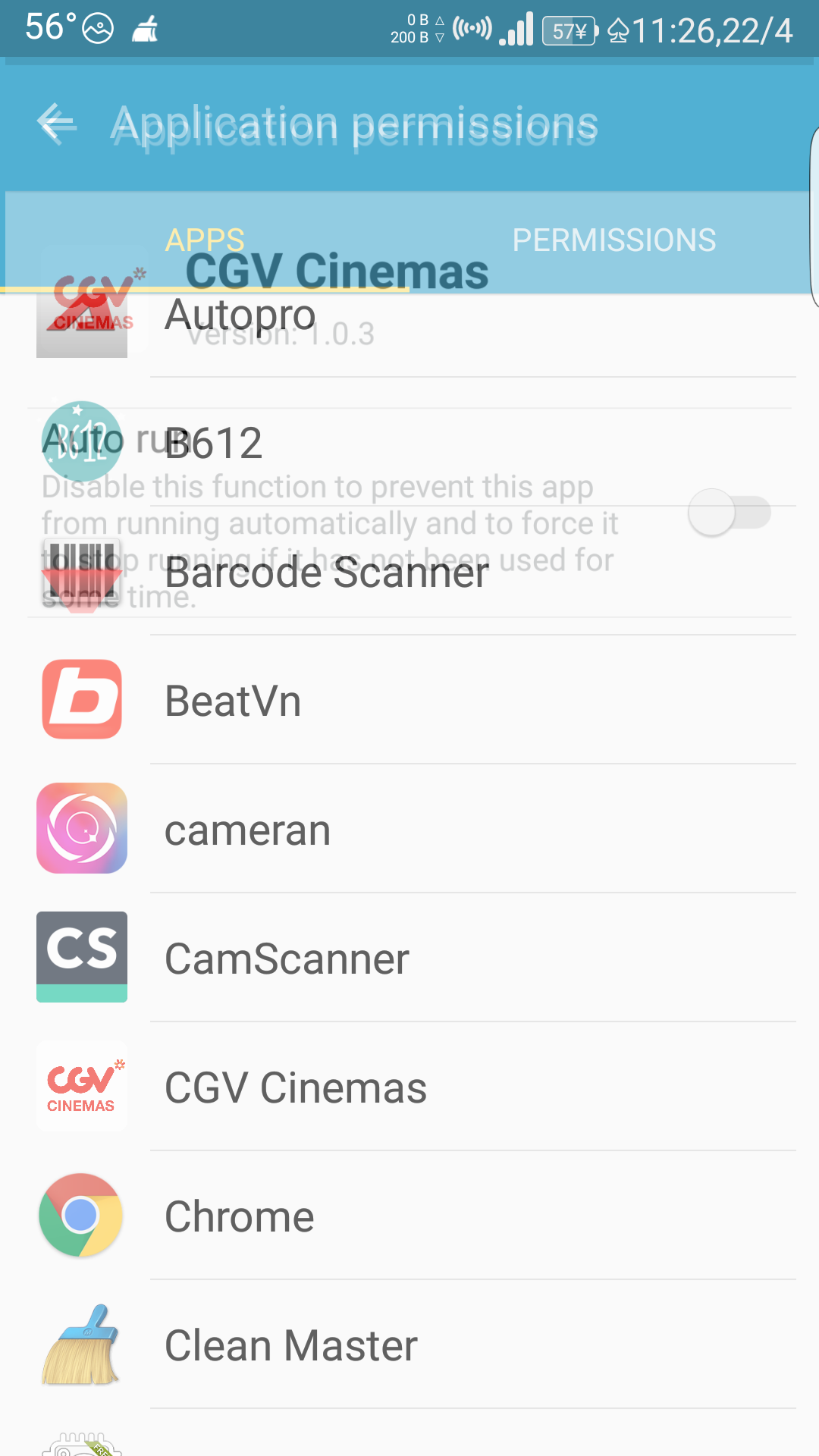Go back using the arrow icon
This screenshot has height=1456, width=819.
[57, 124]
